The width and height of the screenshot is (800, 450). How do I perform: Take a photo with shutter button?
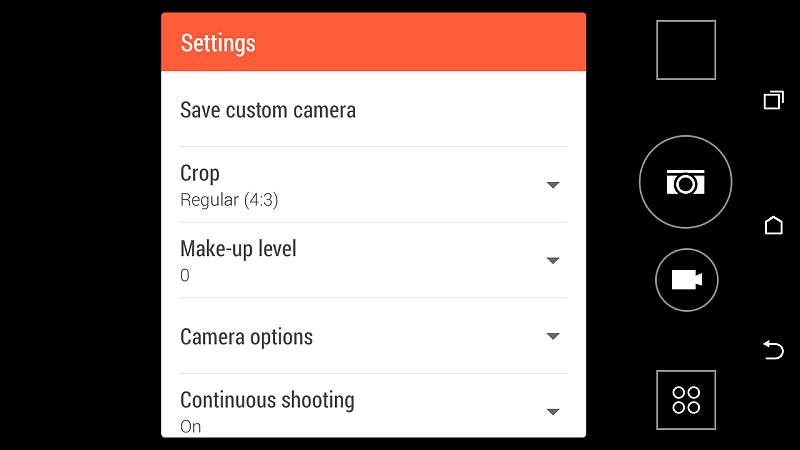pos(685,182)
